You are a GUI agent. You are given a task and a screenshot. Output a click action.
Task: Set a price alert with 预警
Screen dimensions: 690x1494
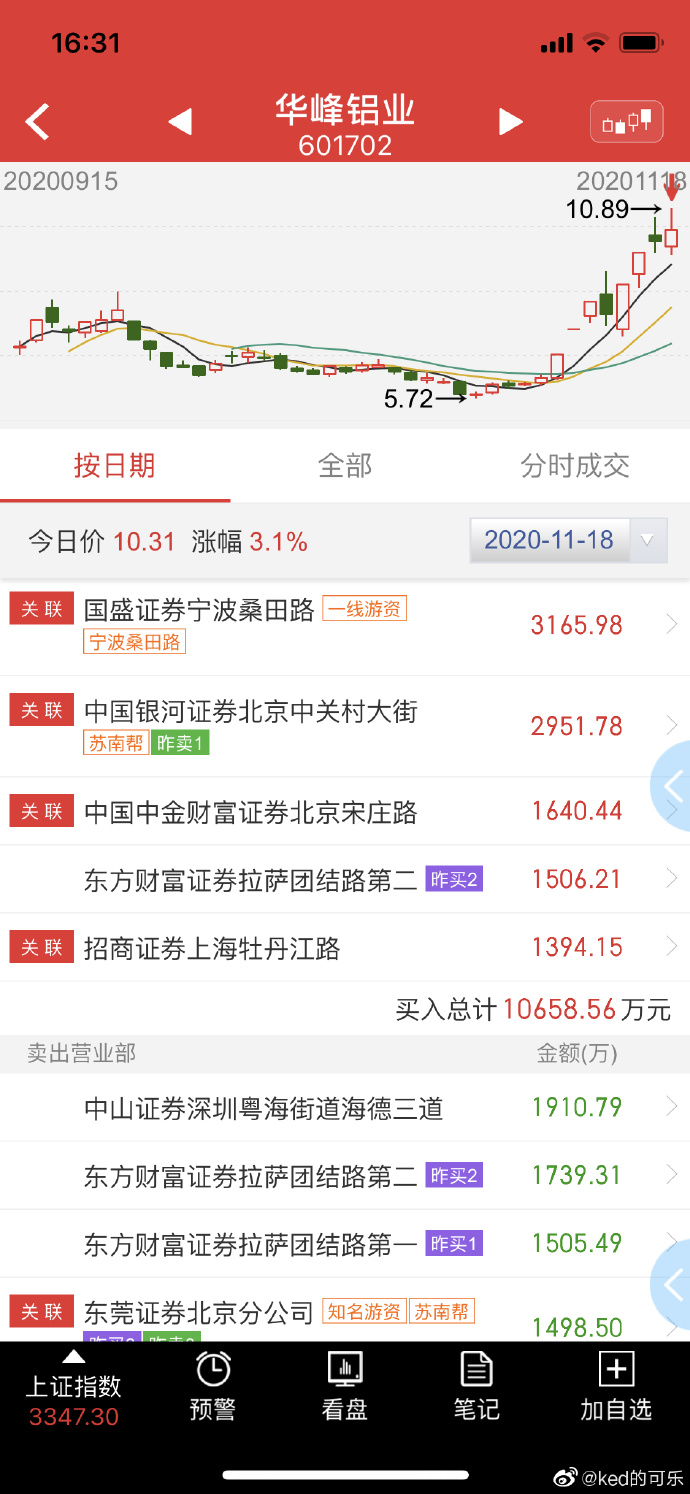213,1388
